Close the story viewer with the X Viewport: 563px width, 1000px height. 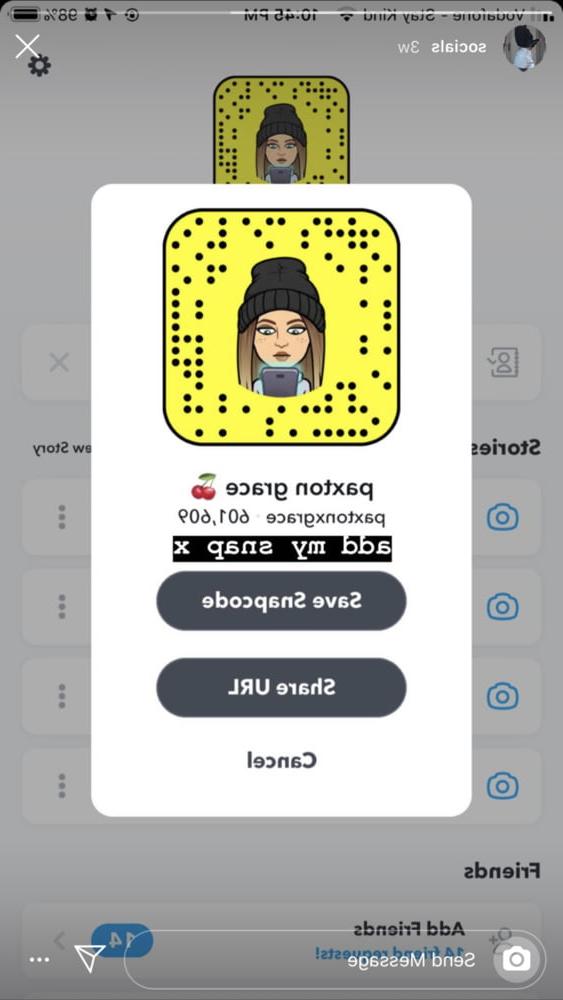[x=27, y=47]
